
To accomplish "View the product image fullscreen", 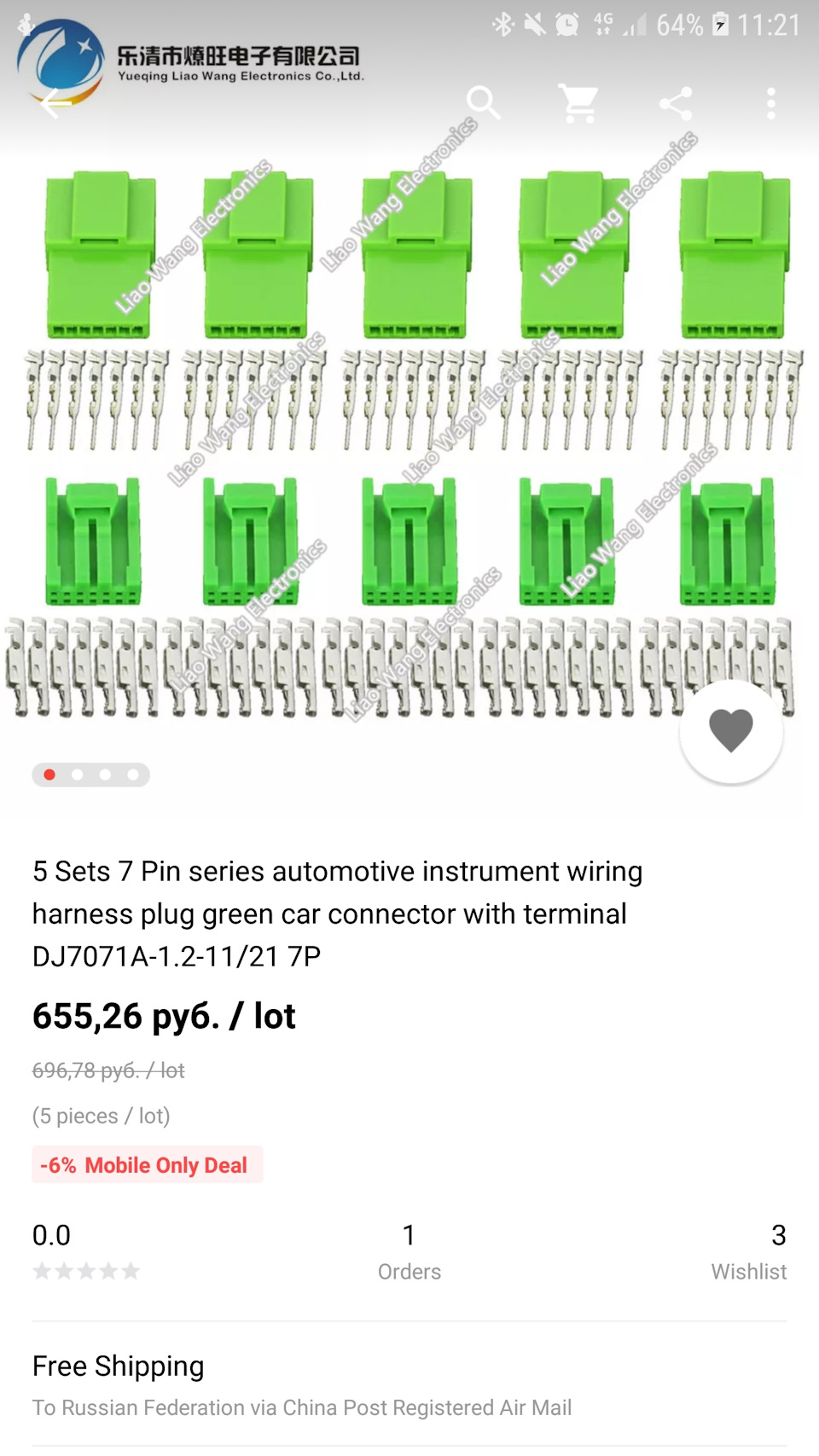I will tap(409, 444).
